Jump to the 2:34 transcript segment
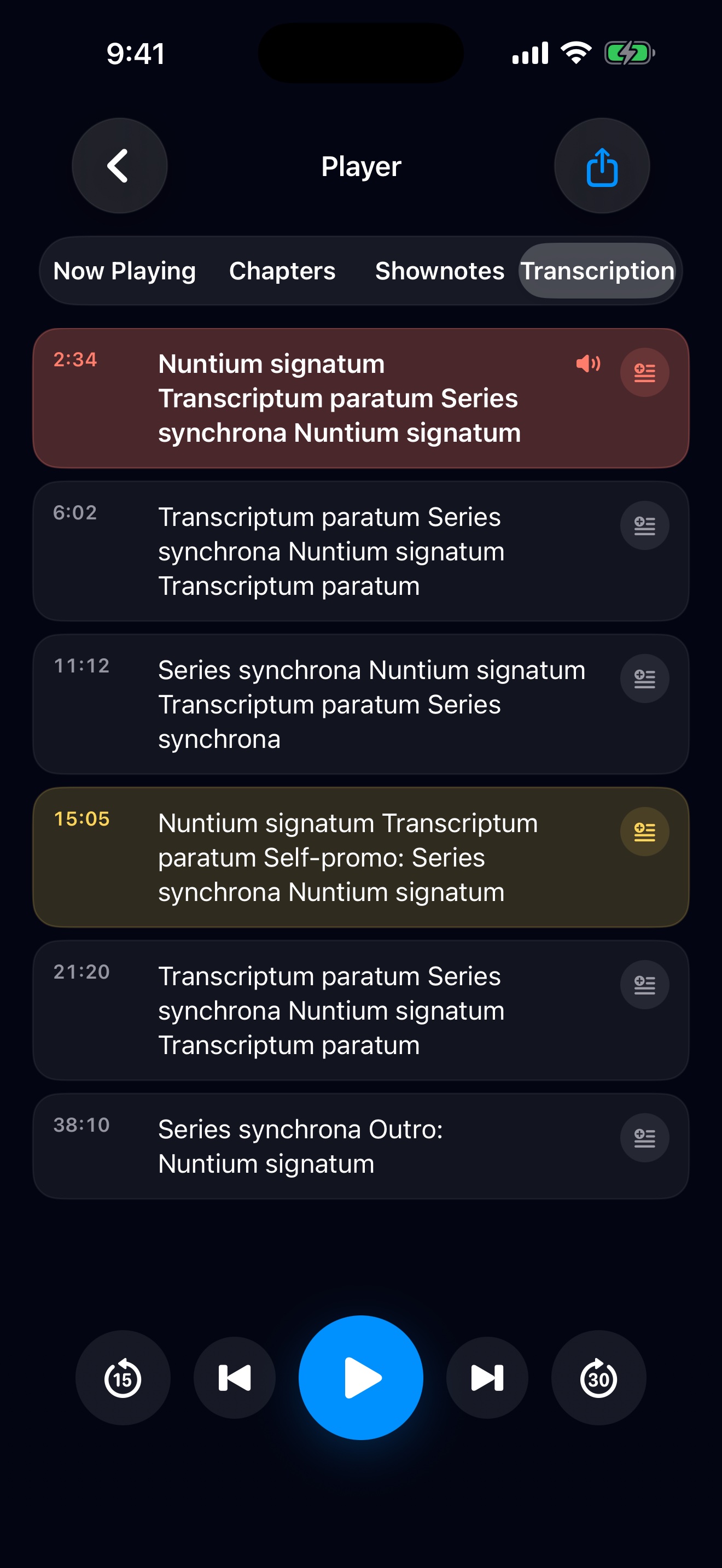The height and width of the screenshot is (1568, 722). (361, 398)
